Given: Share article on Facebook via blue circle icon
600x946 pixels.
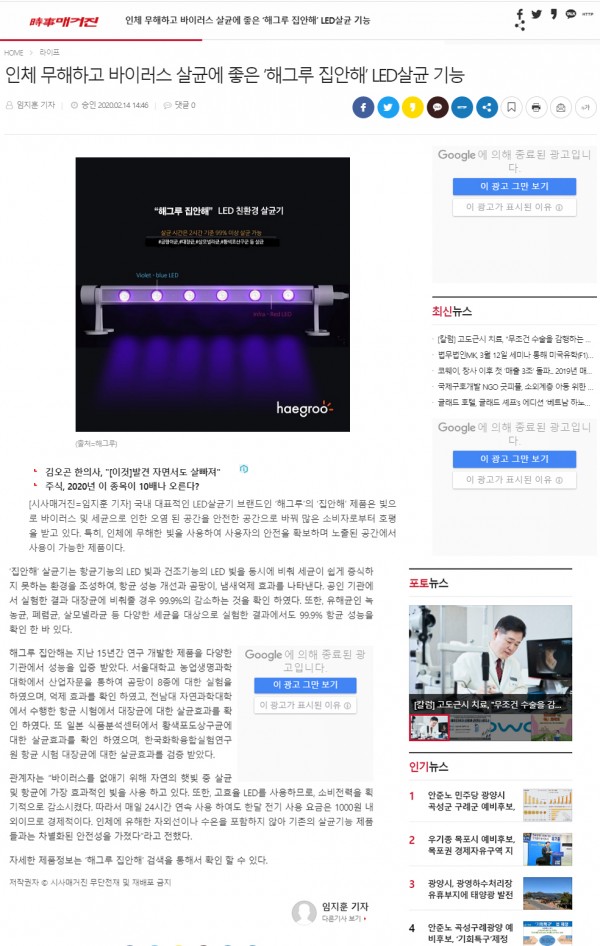Looking at the screenshot, I should click(x=363, y=107).
